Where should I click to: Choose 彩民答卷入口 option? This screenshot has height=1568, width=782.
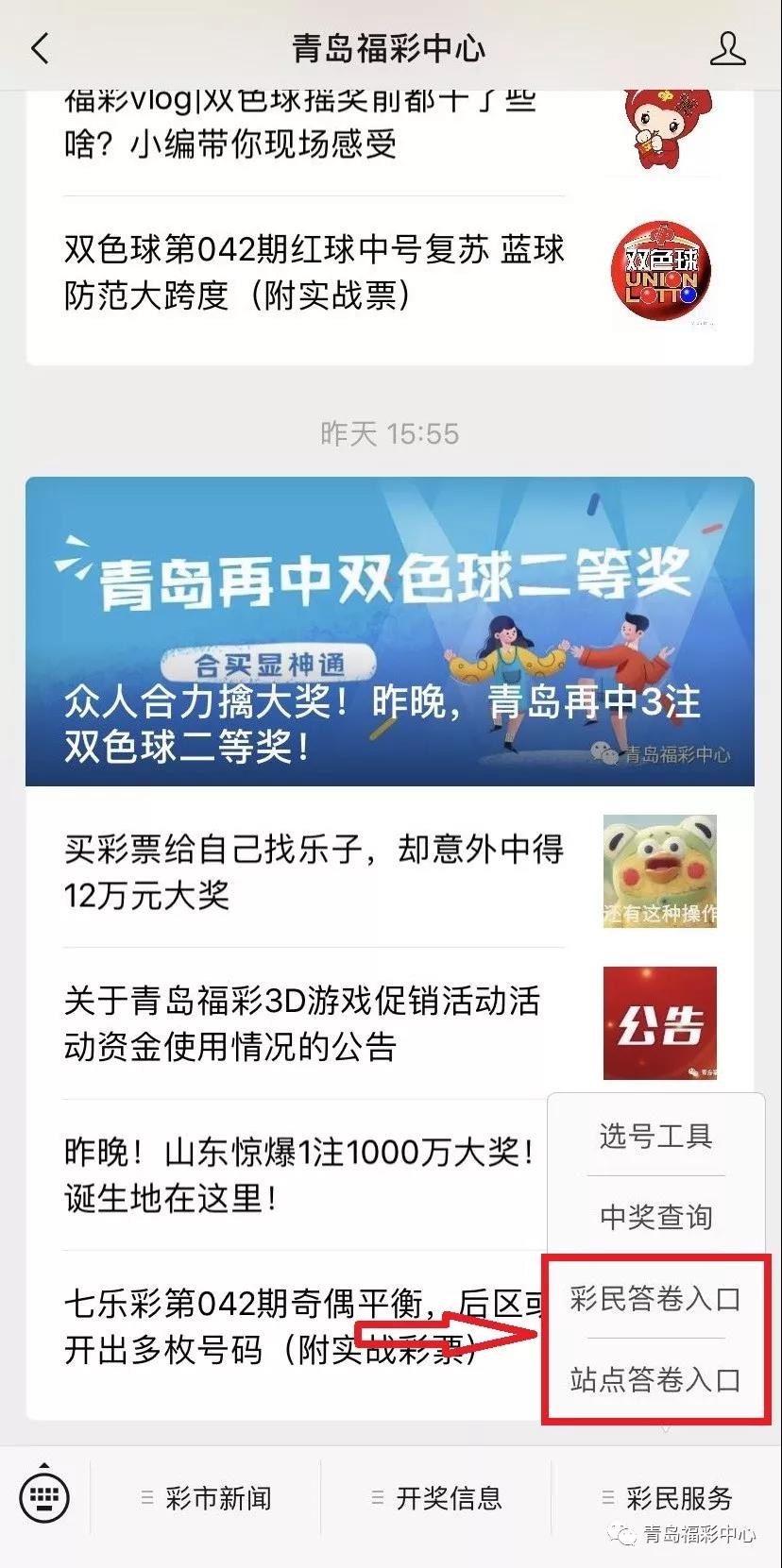655,1299
